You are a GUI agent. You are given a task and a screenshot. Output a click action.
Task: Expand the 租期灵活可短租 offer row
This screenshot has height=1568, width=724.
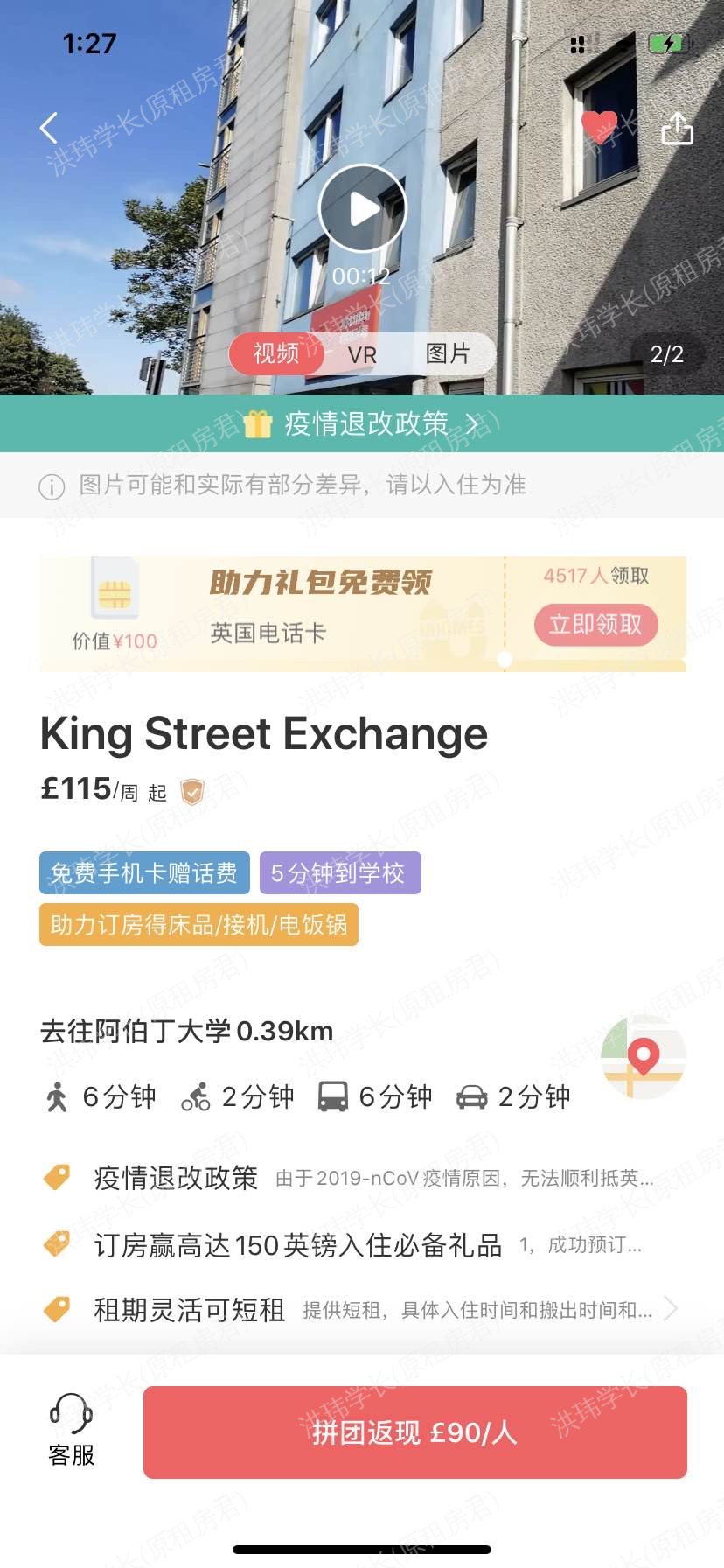(x=359, y=1309)
